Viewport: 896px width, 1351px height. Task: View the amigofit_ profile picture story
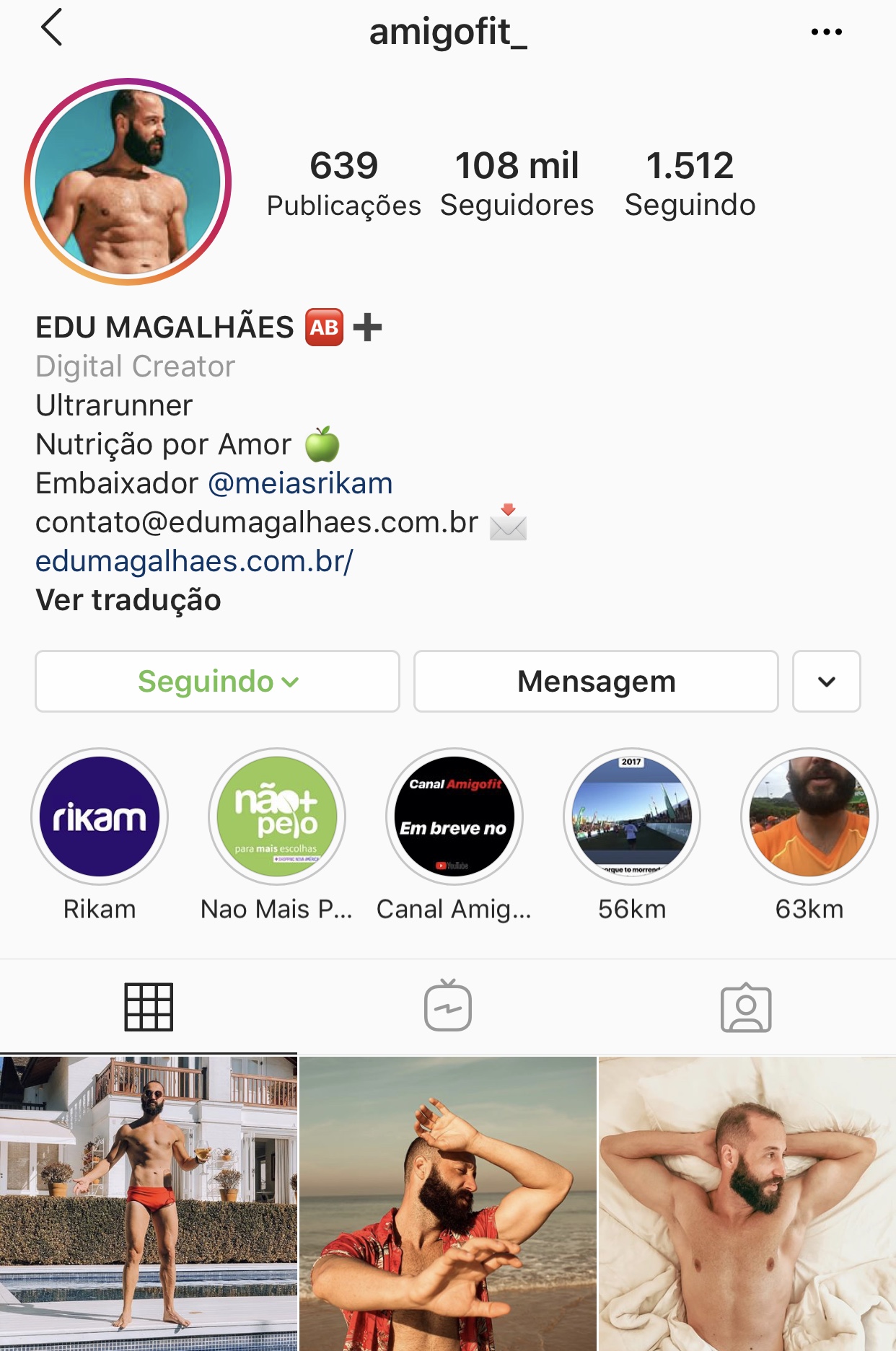[128, 182]
